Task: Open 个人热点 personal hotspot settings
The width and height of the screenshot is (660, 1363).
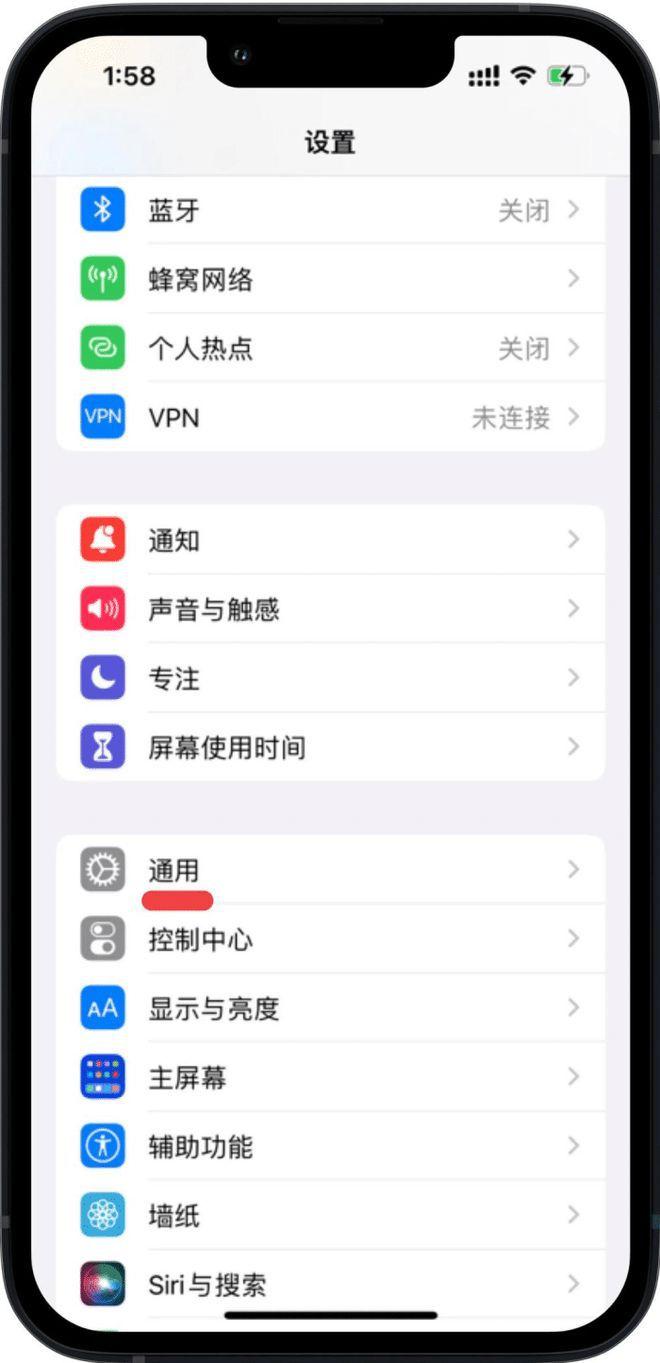Action: [330, 349]
